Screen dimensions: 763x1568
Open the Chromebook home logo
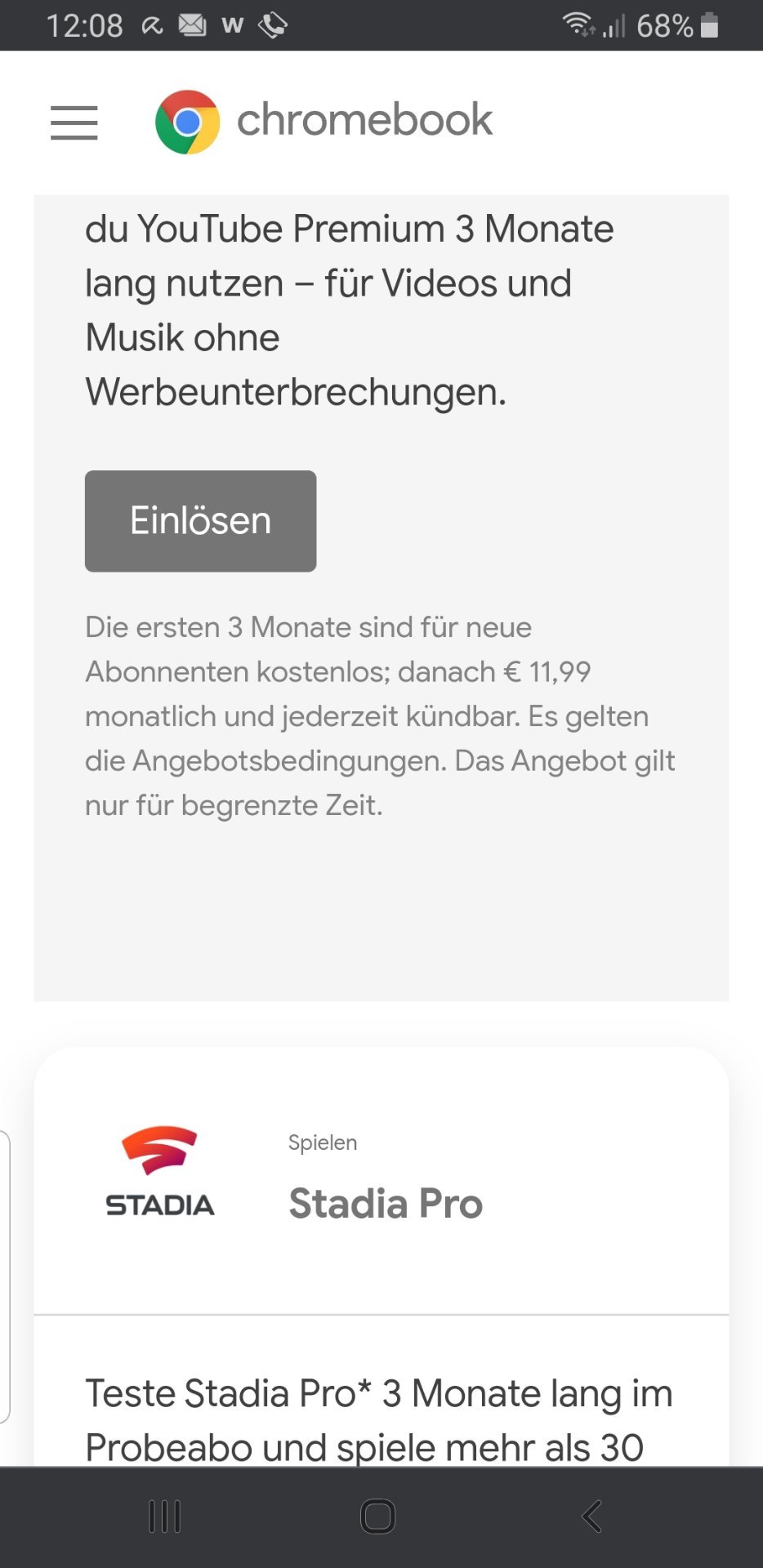[x=323, y=122]
